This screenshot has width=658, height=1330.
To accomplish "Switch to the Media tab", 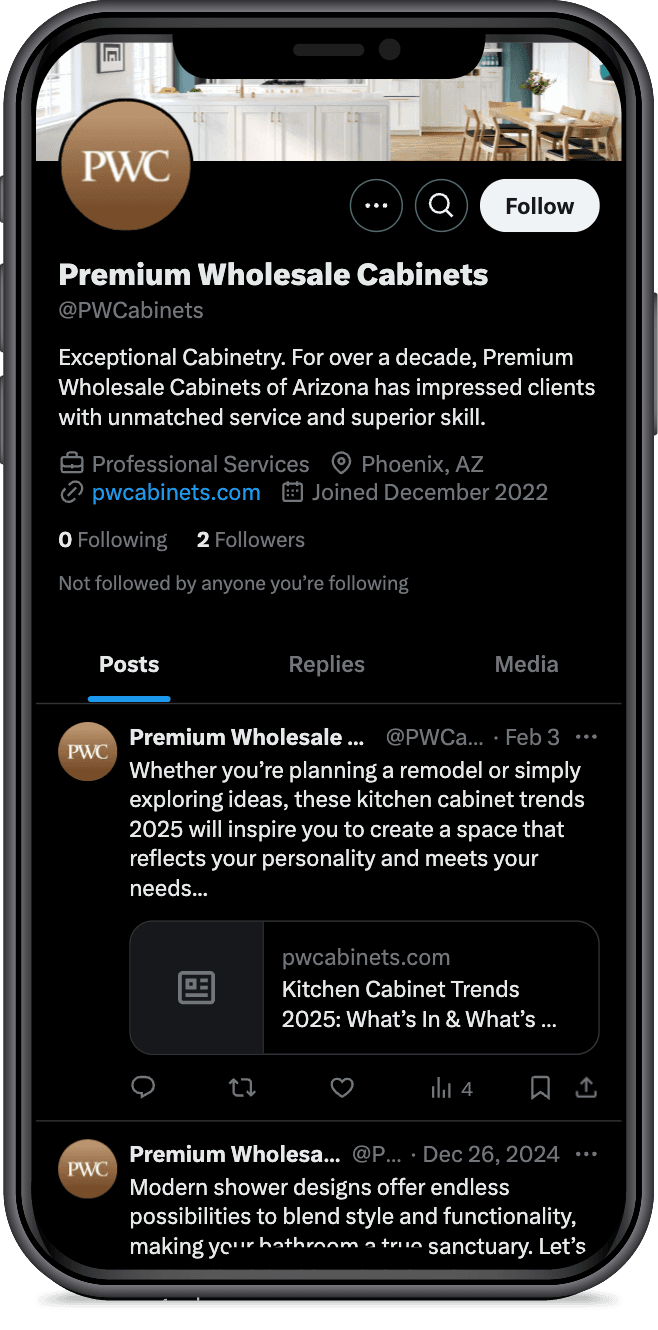I will (526, 664).
